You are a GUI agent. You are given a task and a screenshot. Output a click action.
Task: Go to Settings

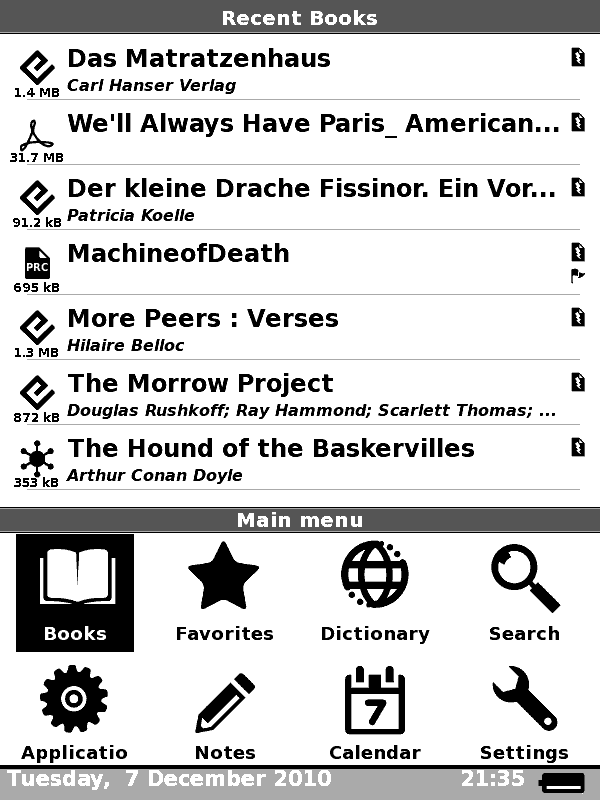click(x=524, y=712)
